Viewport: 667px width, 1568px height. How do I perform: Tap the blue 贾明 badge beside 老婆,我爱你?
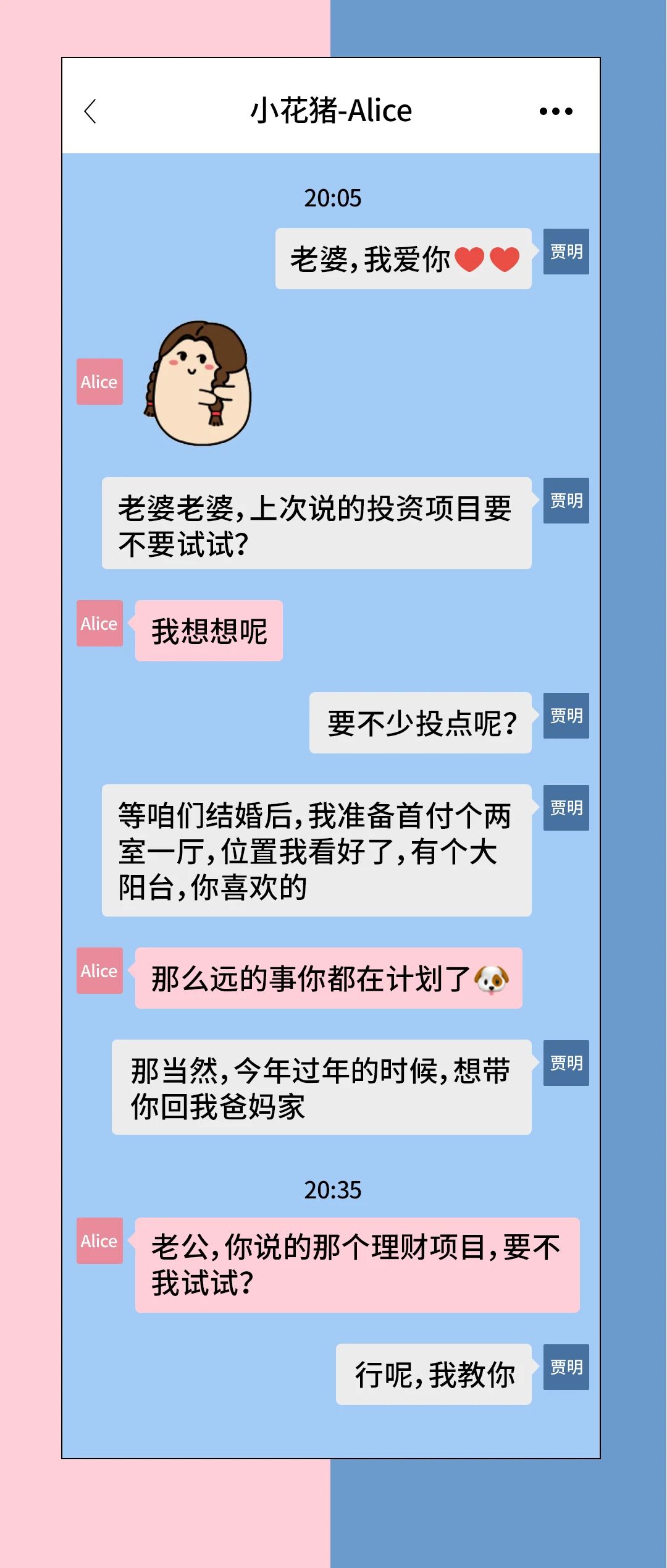(x=565, y=252)
